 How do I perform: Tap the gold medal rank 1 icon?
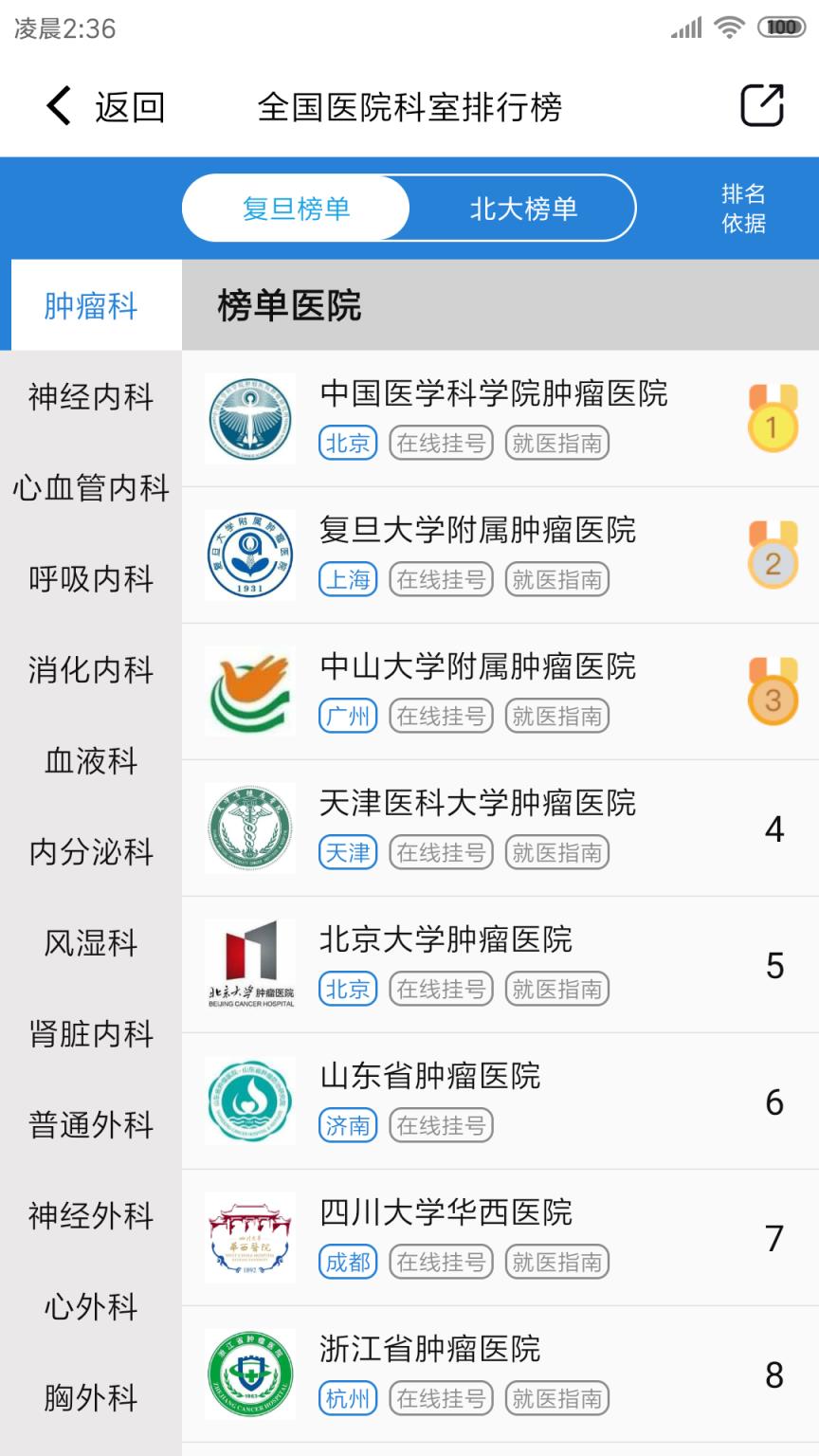773,417
